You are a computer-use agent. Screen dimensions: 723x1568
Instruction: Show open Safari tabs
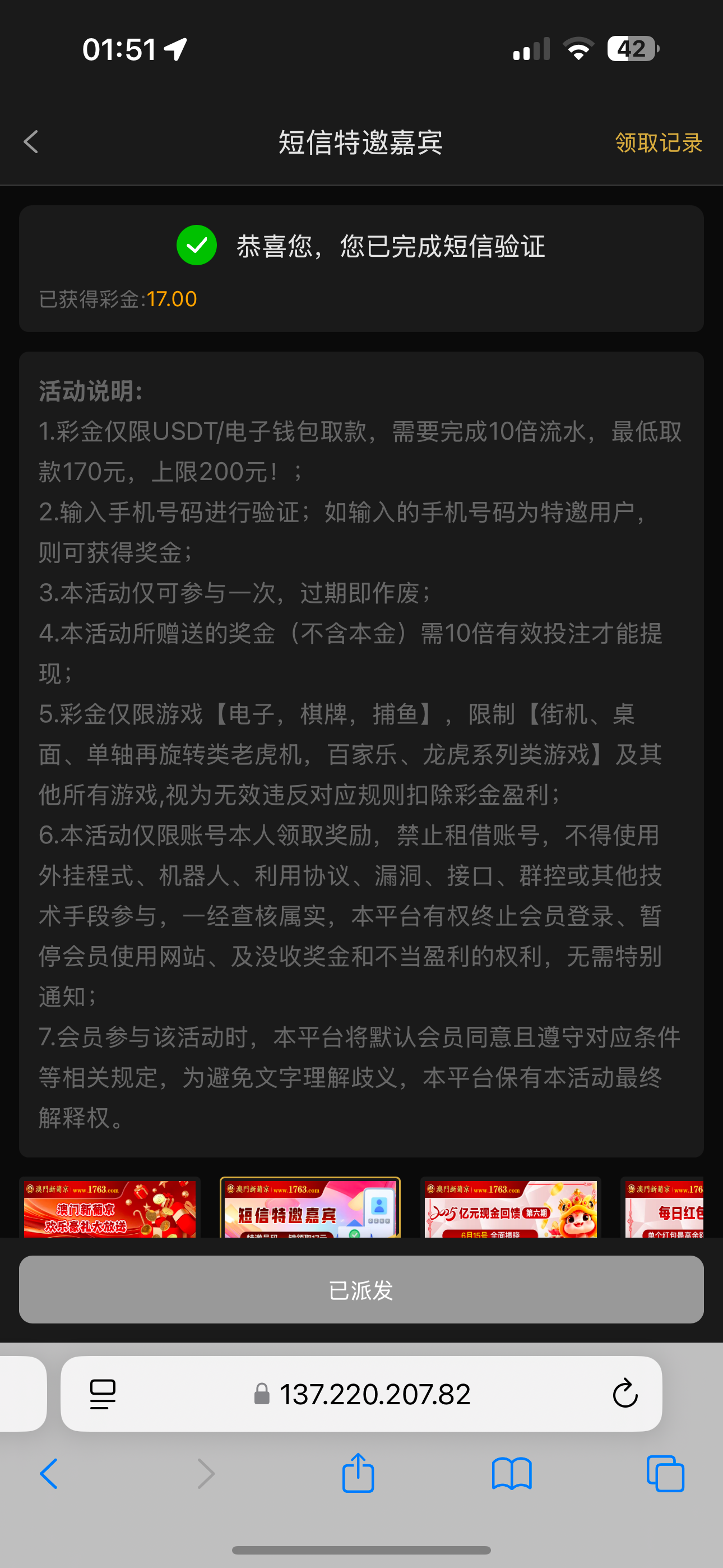pos(665,1474)
